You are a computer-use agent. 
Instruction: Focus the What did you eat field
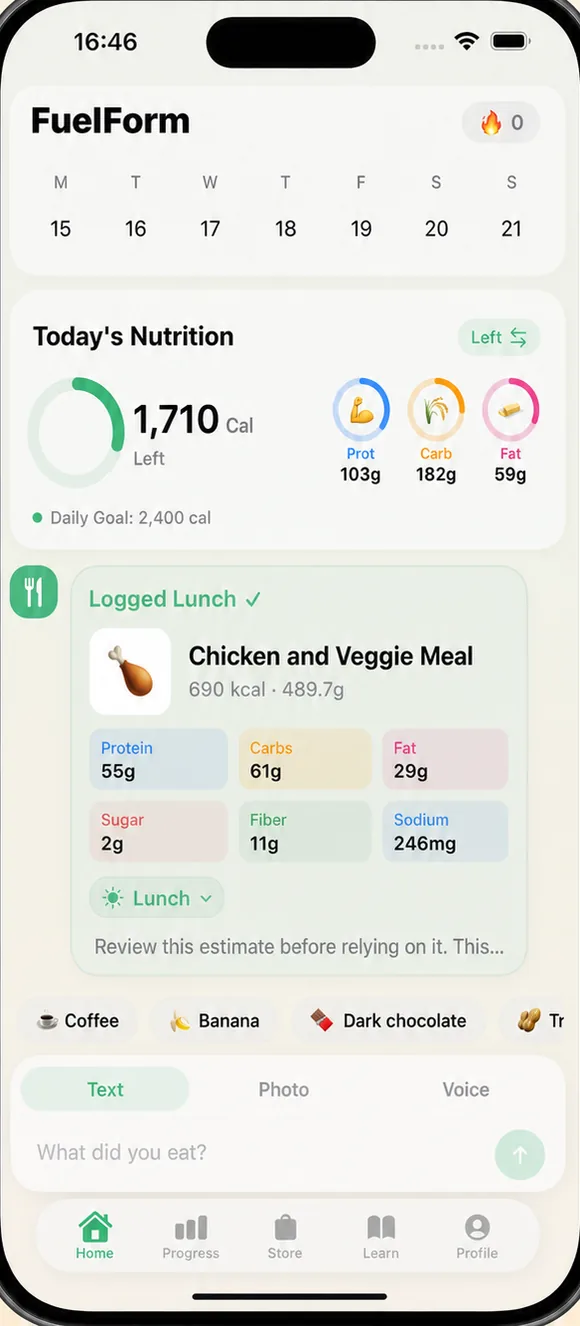click(x=260, y=1153)
